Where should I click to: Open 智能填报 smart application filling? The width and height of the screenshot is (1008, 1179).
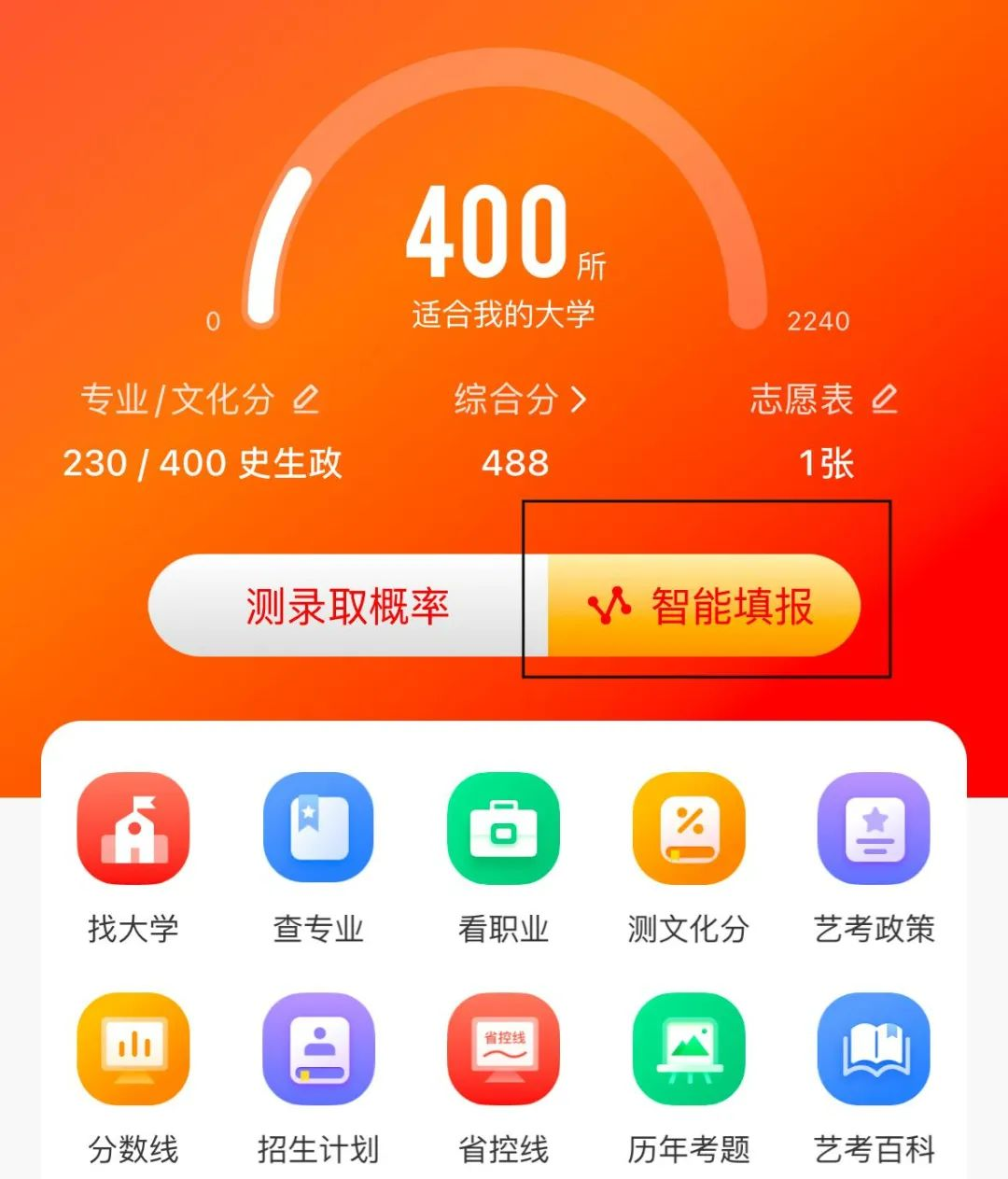(x=704, y=607)
